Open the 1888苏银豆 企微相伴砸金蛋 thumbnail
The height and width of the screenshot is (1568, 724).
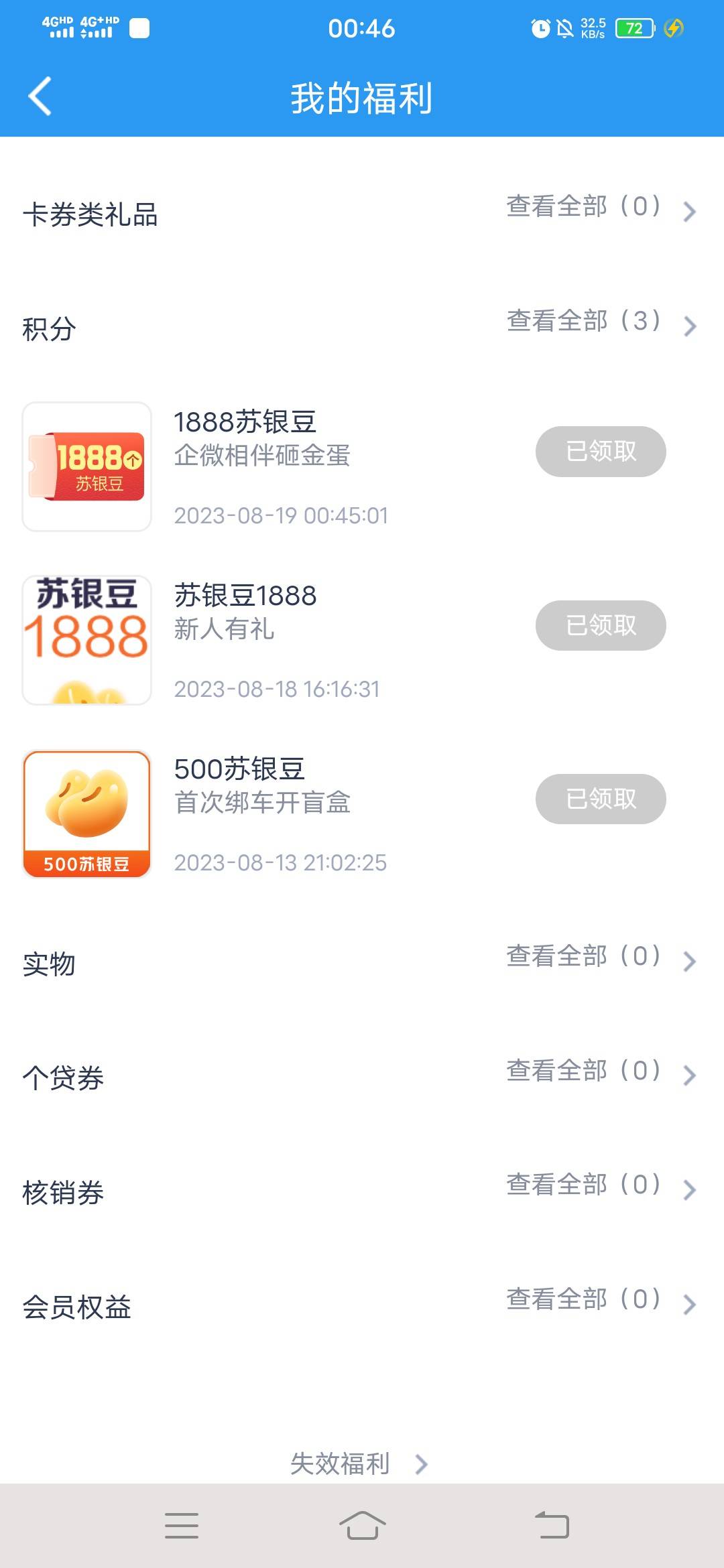pyautogui.click(x=87, y=466)
